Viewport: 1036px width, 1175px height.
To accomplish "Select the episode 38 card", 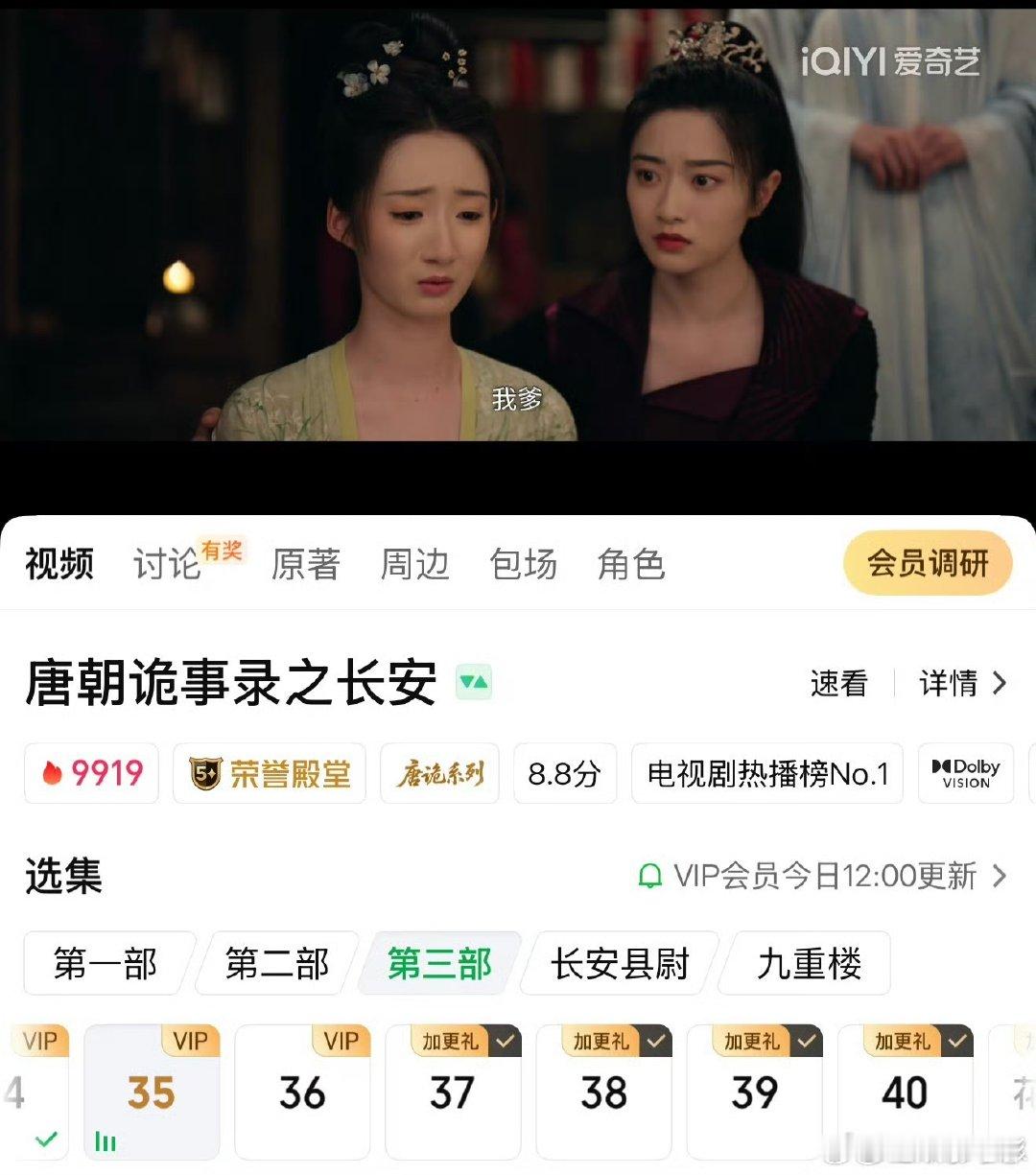I will click(603, 1093).
